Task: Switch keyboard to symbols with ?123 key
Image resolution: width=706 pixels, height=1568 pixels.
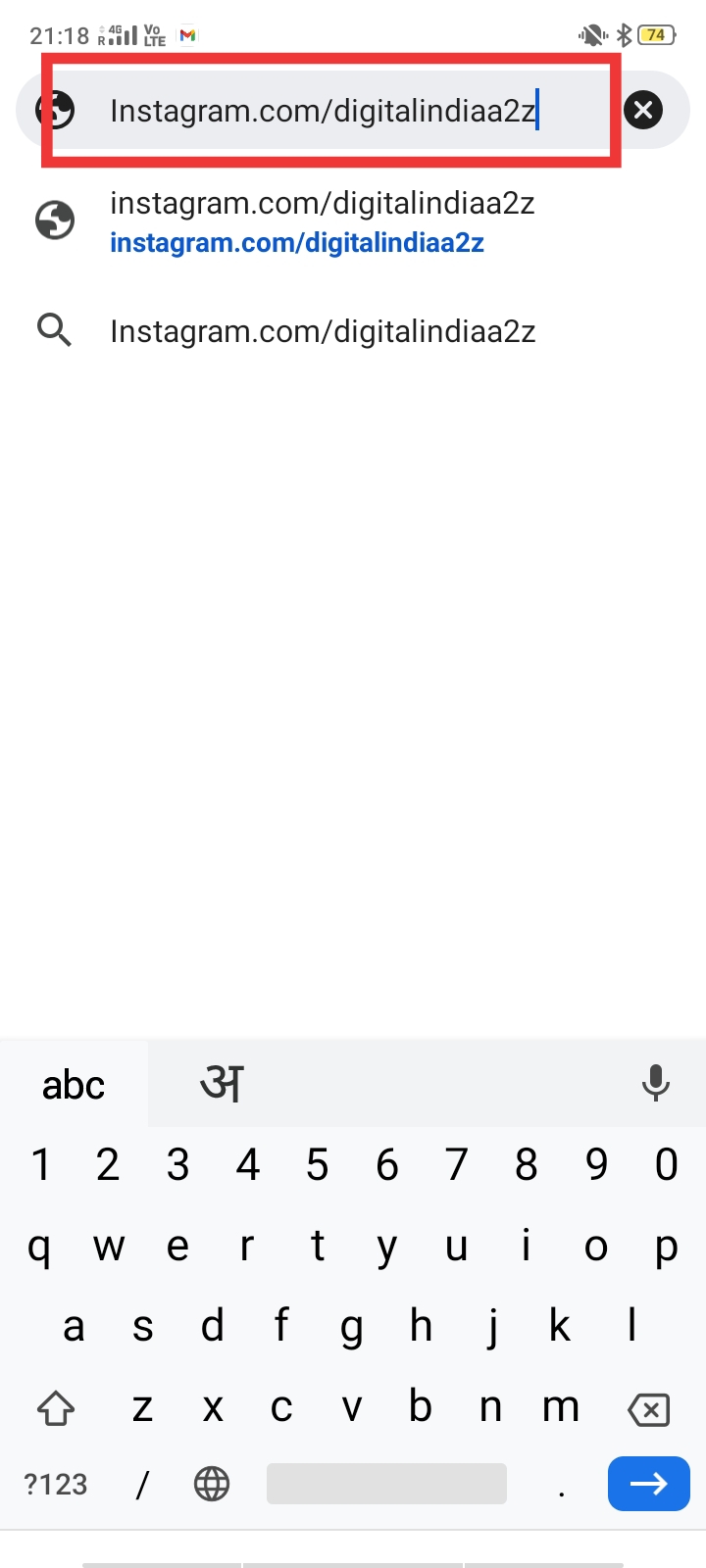Action: 54,1484
